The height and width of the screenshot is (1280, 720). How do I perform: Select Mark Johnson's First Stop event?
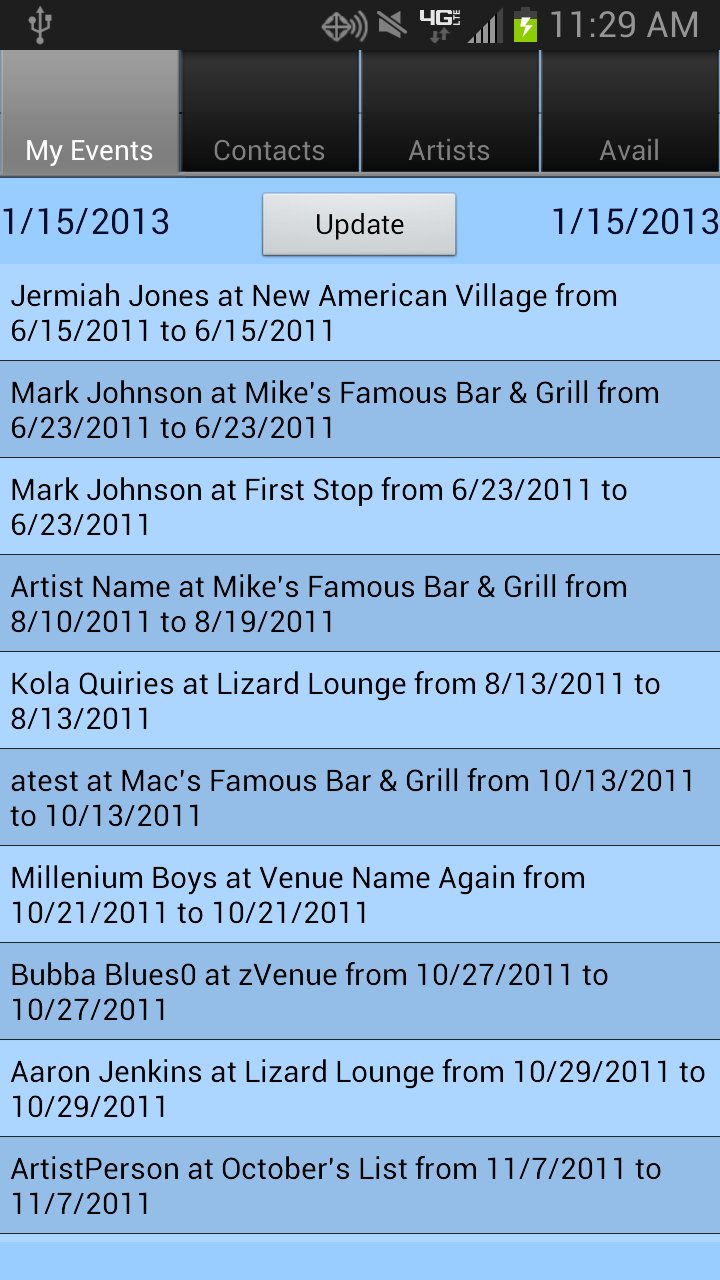point(360,507)
